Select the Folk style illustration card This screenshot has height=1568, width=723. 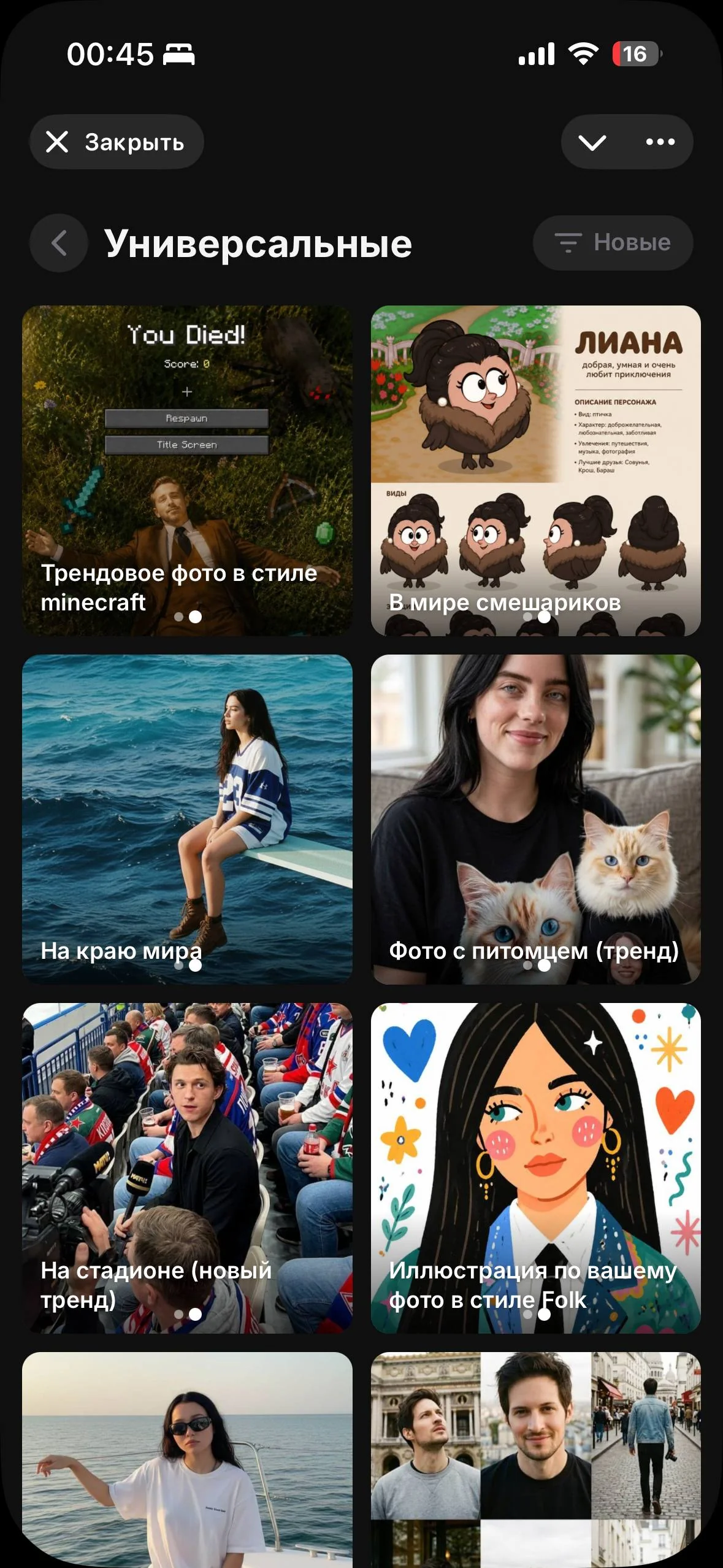(x=536, y=1168)
